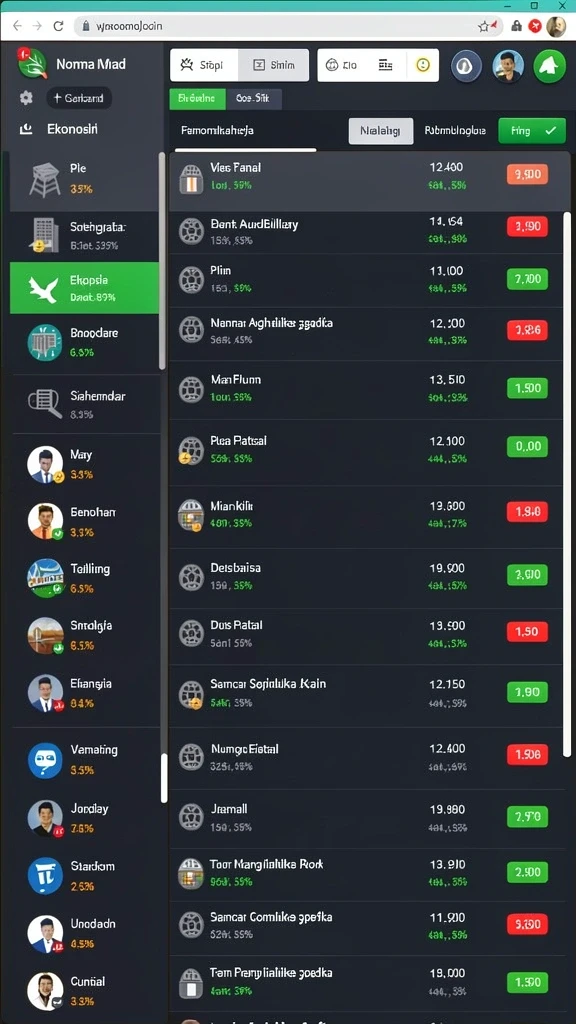Open May's profile in the sidebar
The height and width of the screenshot is (1024, 576).
pyautogui.click(x=84, y=464)
